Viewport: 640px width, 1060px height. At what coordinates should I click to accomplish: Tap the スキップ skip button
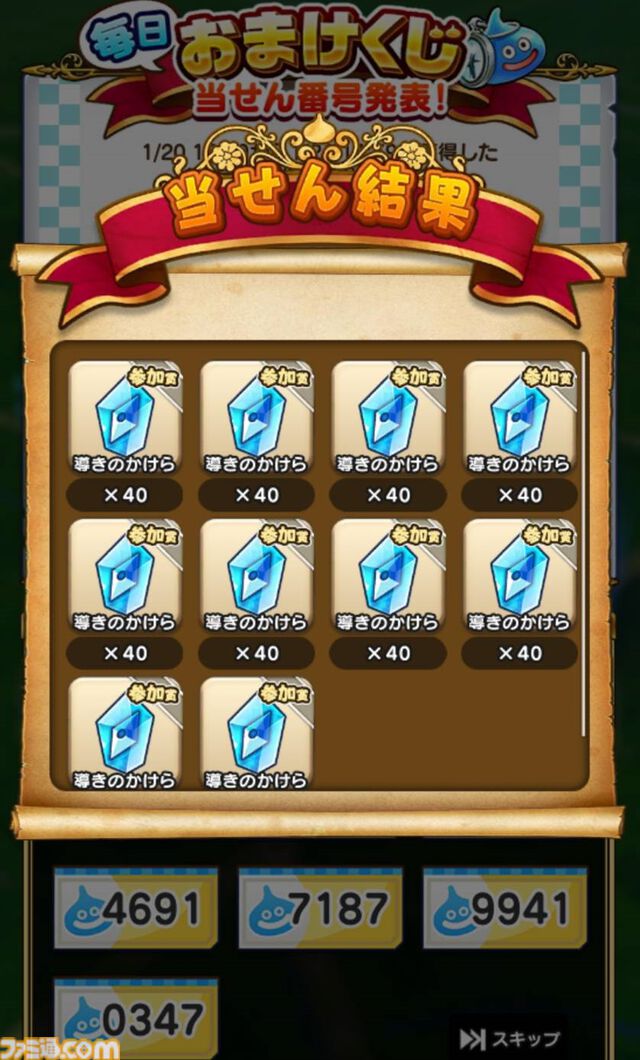tap(510, 1037)
